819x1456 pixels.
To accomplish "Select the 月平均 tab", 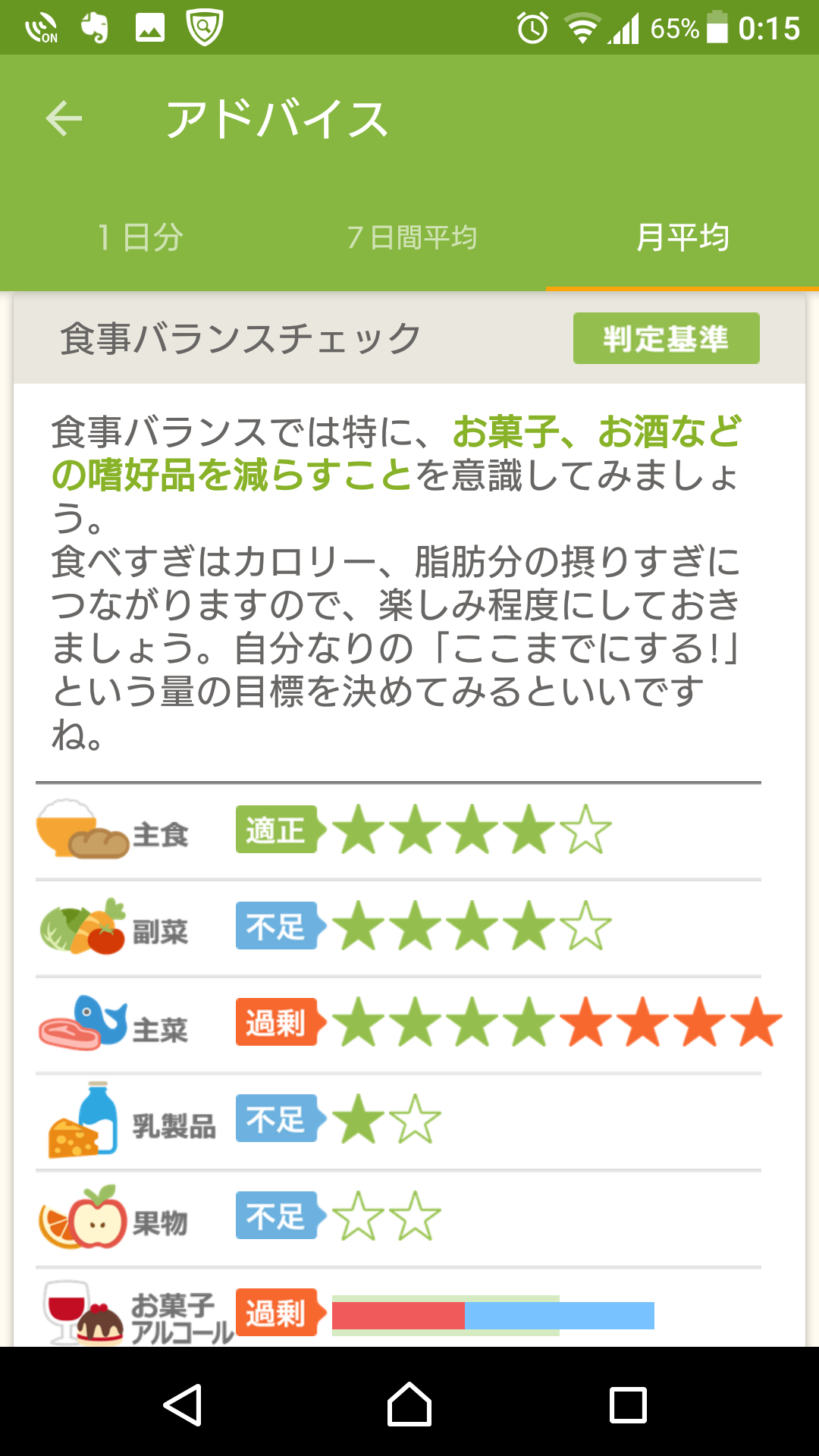I will [682, 238].
